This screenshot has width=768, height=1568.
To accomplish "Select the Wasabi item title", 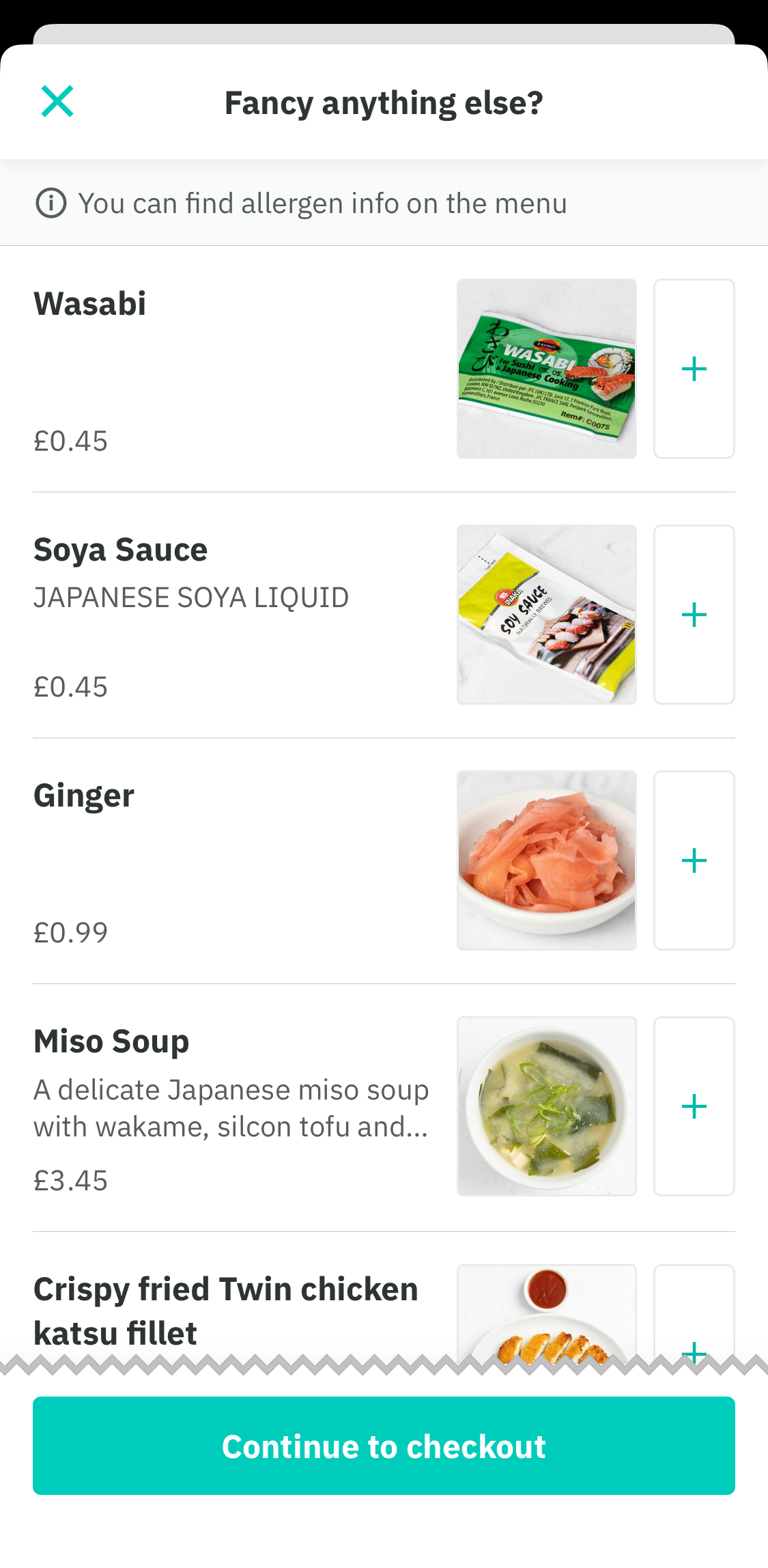I will click(90, 304).
